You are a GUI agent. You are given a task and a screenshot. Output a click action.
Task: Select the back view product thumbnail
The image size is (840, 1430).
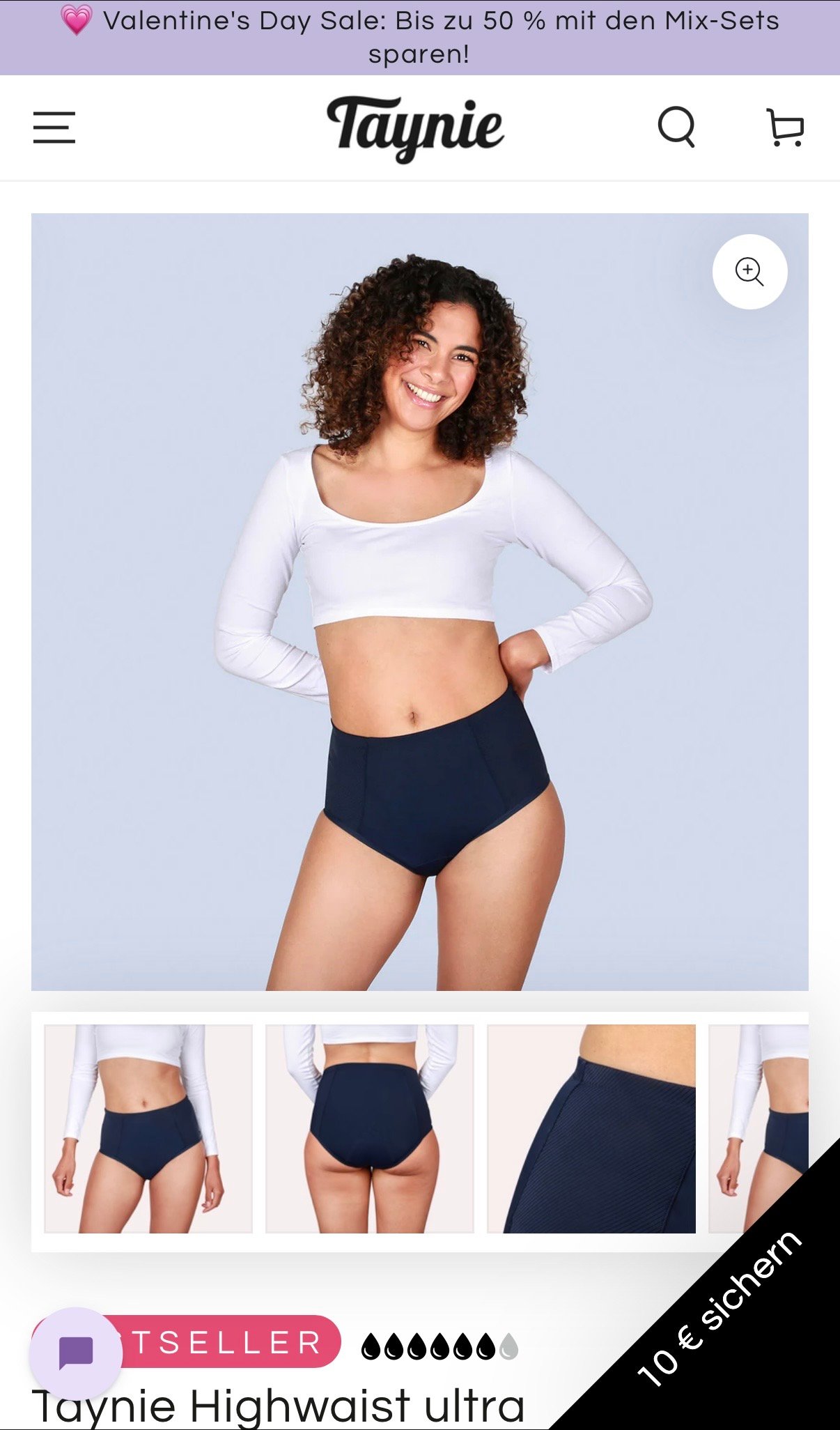click(x=370, y=1128)
